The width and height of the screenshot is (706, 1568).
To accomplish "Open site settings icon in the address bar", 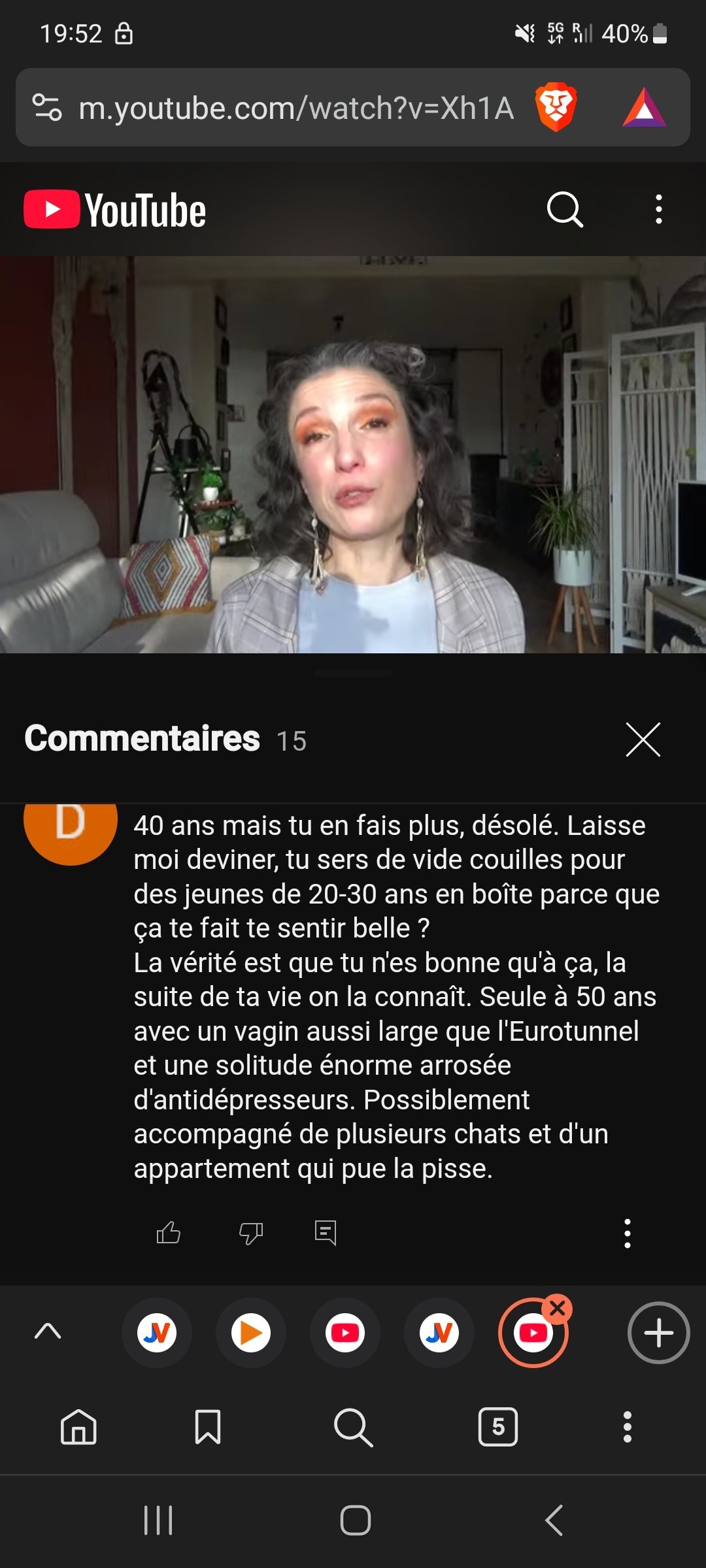I will point(47,108).
